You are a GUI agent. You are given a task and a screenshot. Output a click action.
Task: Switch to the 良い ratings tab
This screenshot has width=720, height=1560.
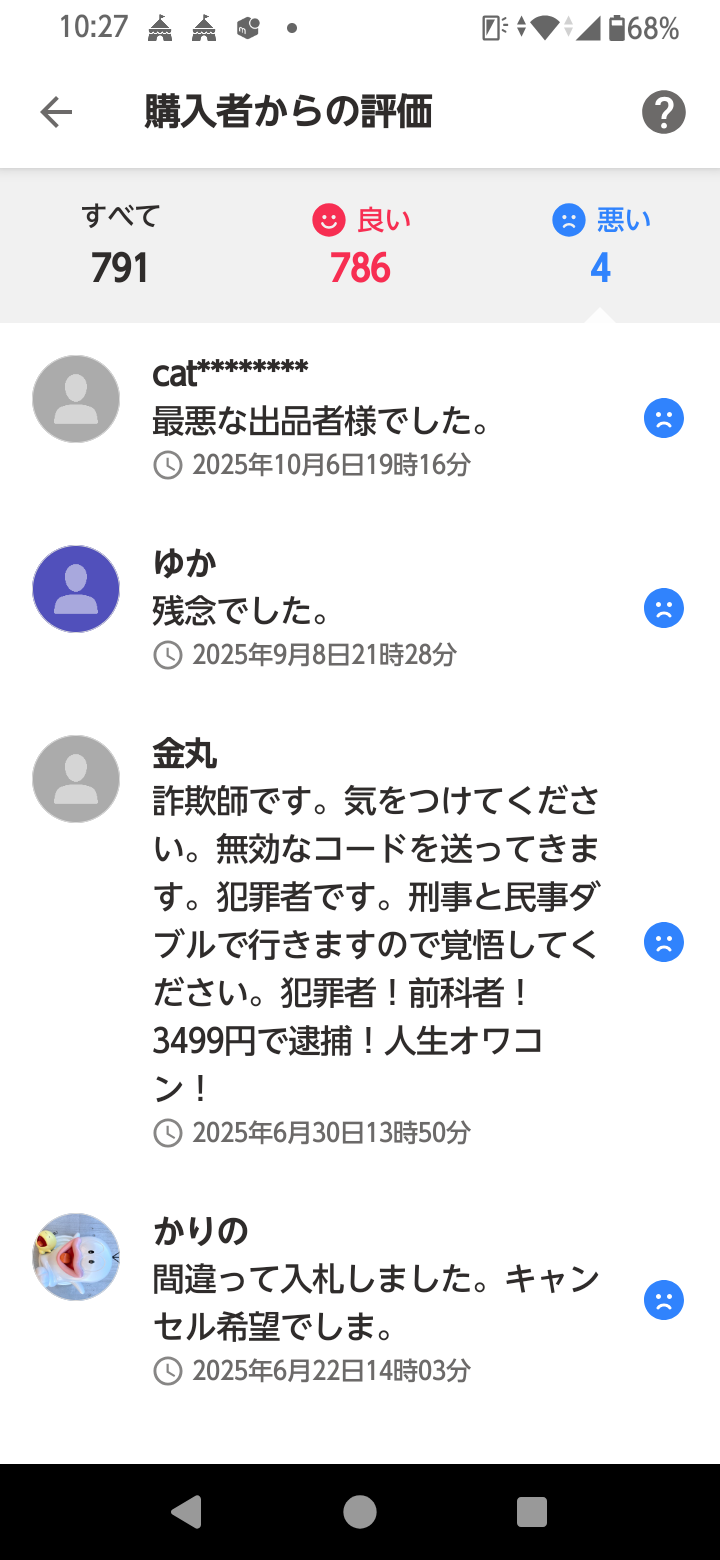(x=360, y=244)
